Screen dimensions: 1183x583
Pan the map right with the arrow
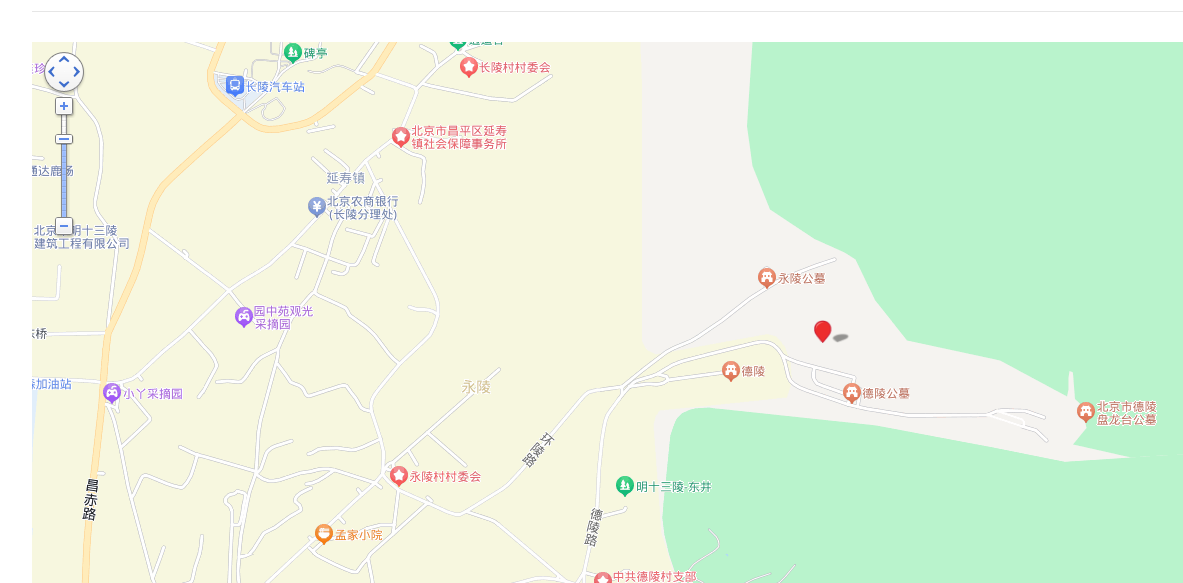point(76,72)
